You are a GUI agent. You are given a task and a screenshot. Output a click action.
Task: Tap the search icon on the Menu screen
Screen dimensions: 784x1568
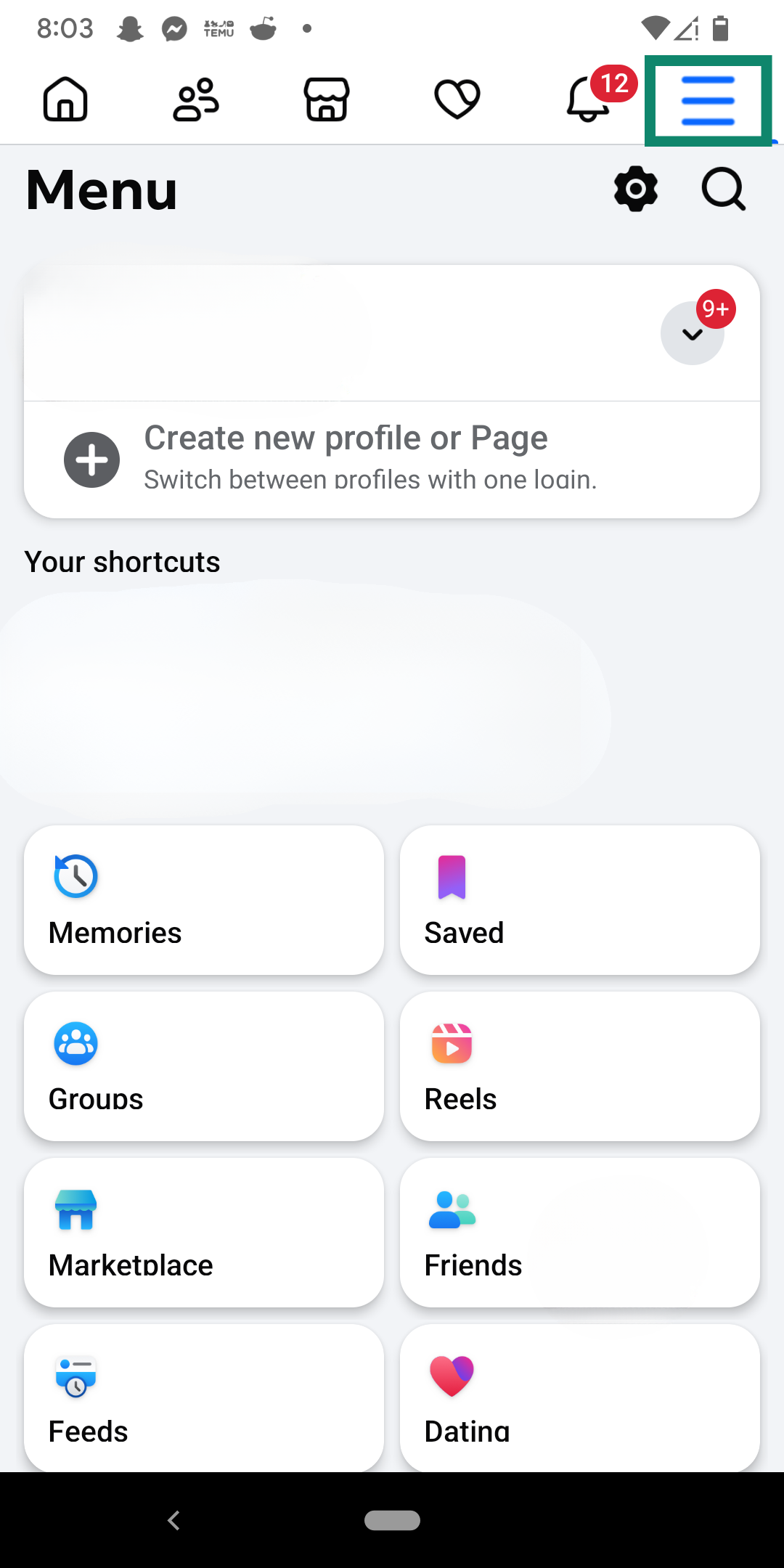(x=722, y=189)
